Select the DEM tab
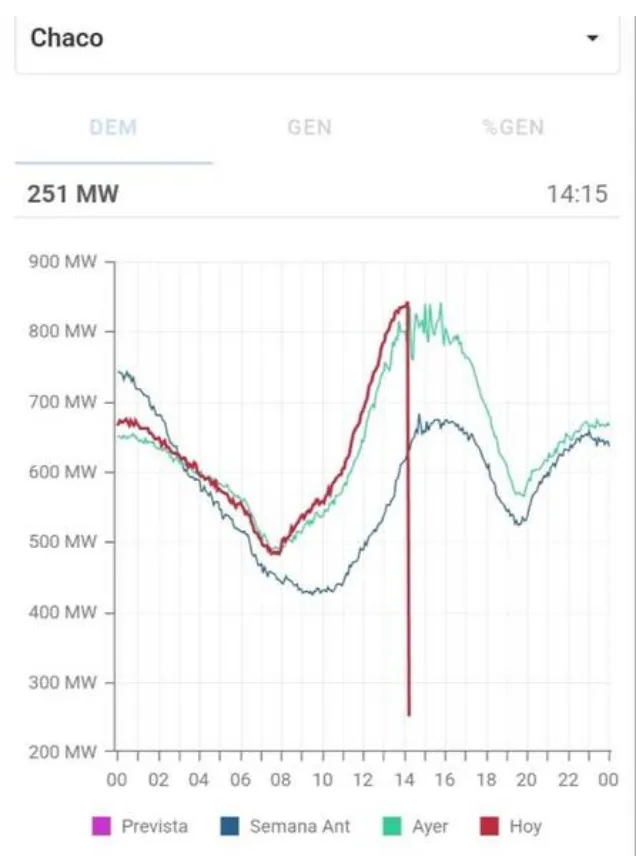This screenshot has width=636, height=856. pyautogui.click(x=113, y=127)
